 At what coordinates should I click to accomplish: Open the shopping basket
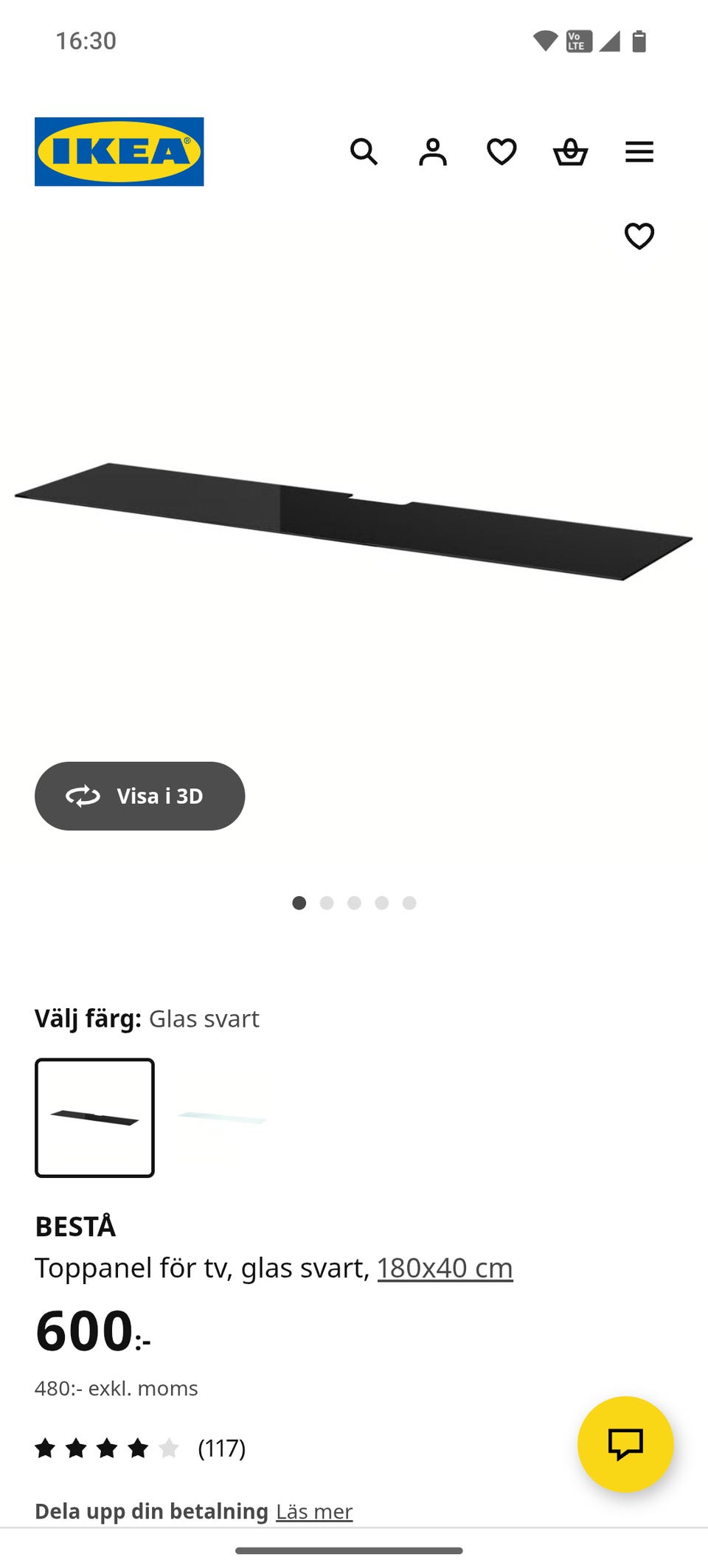tap(571, 152)
